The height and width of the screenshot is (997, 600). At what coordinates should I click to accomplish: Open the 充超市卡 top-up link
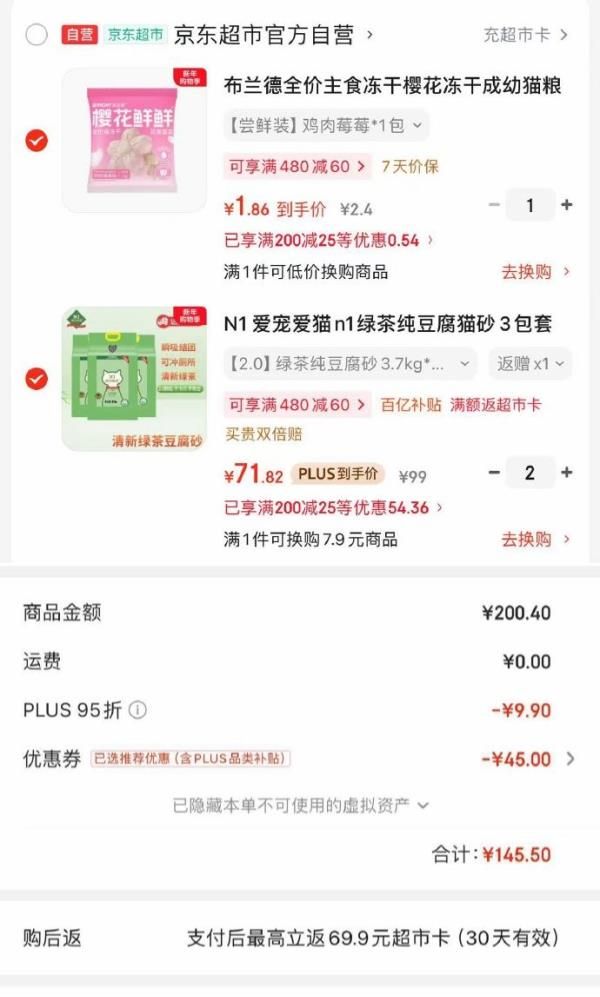pyautogui.click(x=525, y=35)
